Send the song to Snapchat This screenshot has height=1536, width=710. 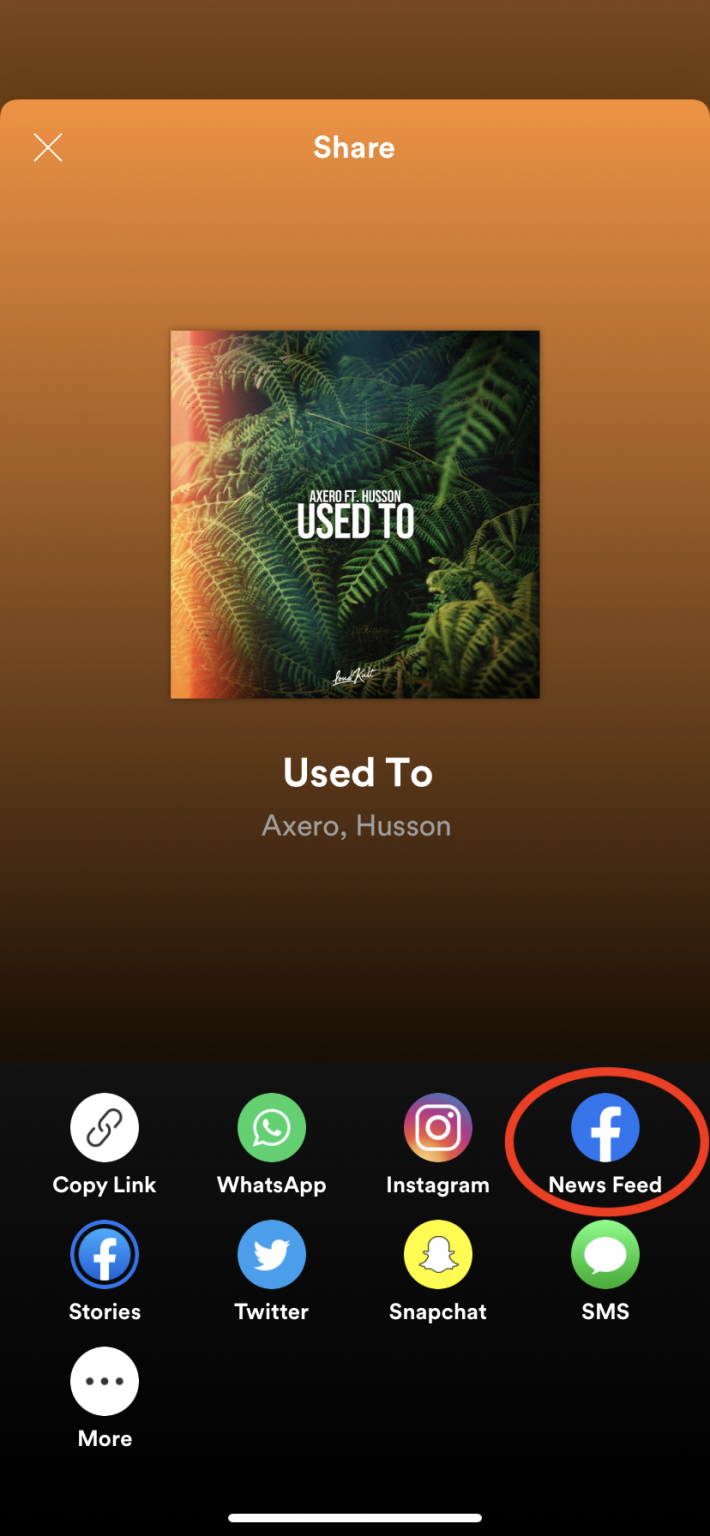pos(438,1255)
